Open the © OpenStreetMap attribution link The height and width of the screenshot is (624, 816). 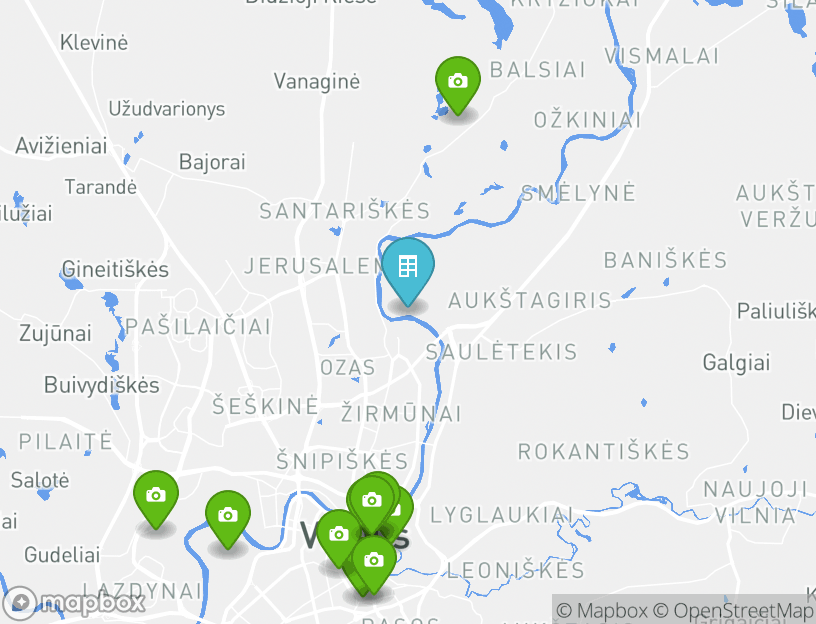tap(733, 610)
